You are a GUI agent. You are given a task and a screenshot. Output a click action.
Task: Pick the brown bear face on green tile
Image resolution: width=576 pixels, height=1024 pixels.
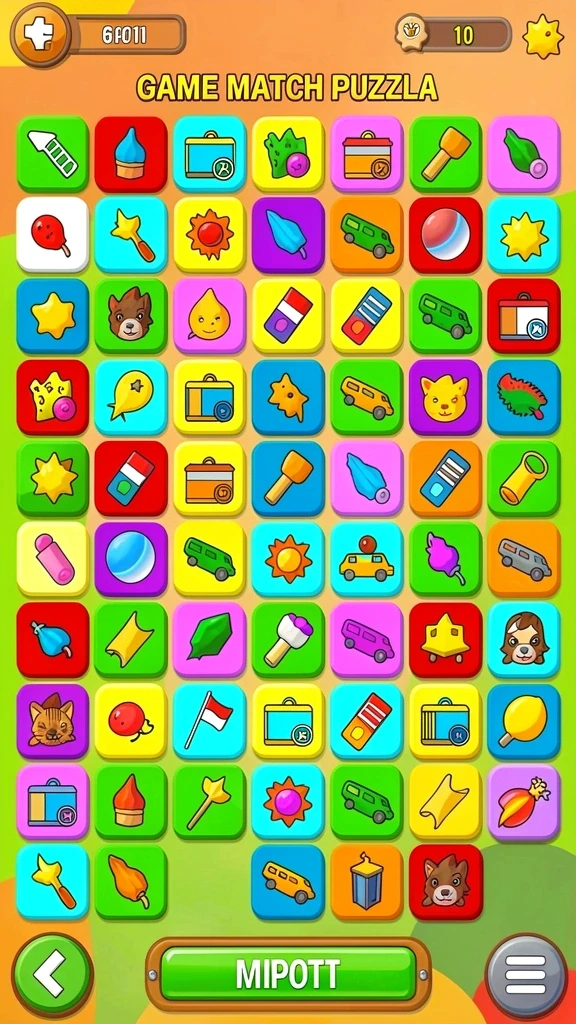pos(131,315)
